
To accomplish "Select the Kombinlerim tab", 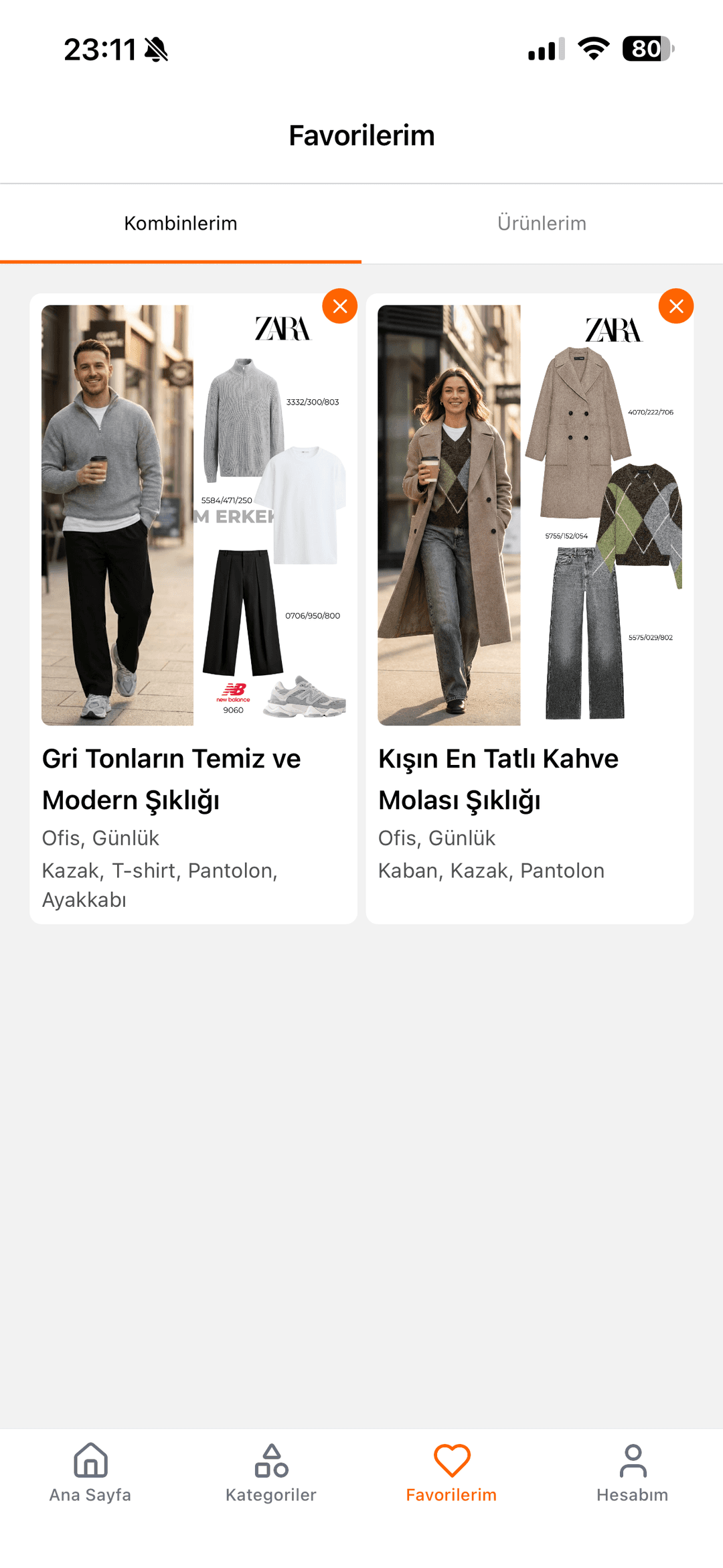I will point(181,223).
